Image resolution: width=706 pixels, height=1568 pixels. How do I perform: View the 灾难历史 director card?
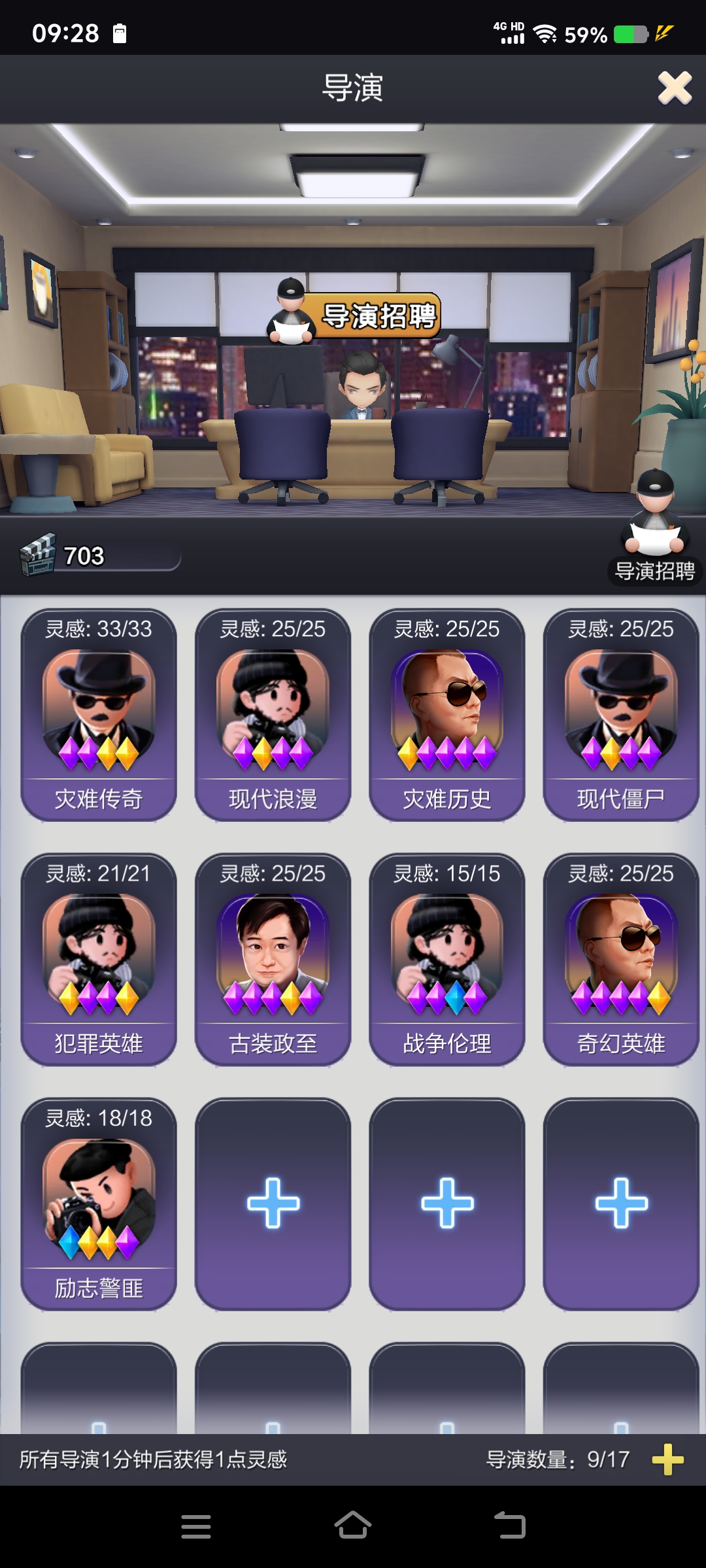(447, 715)
